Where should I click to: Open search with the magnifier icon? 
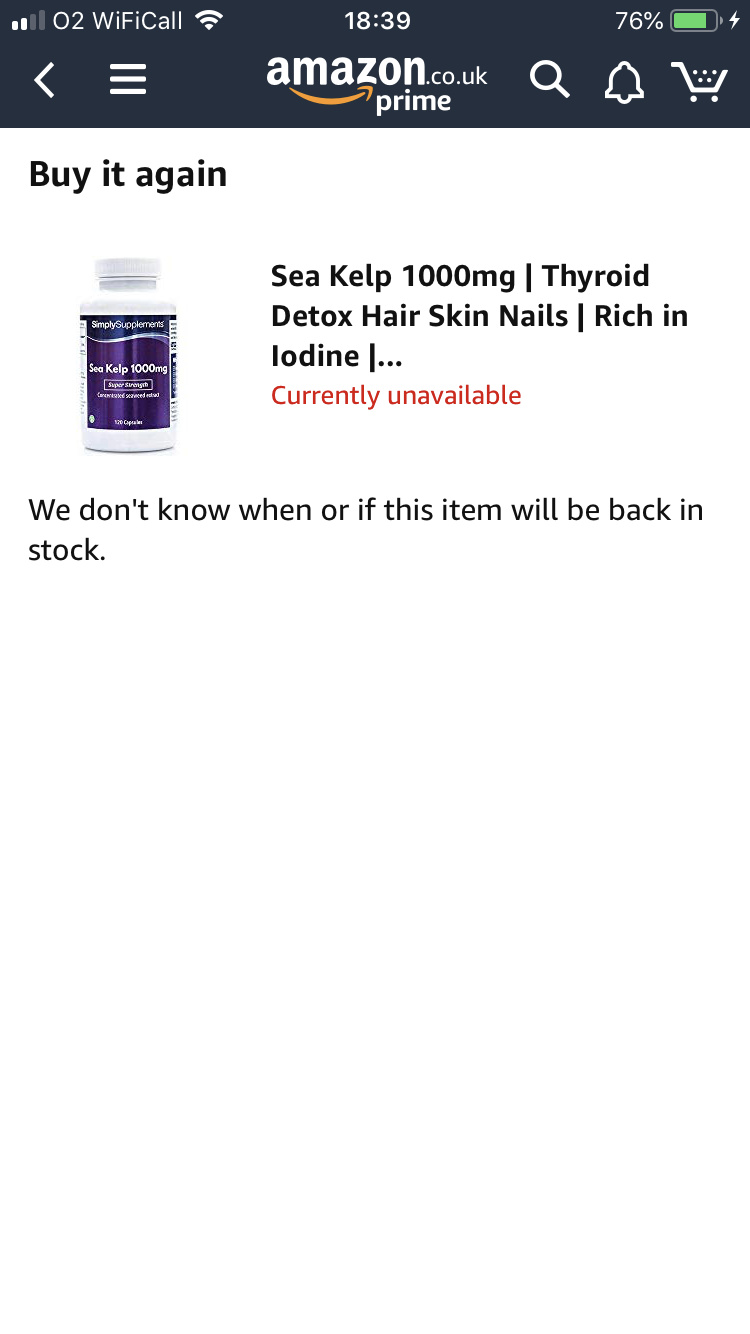(550, 80)
